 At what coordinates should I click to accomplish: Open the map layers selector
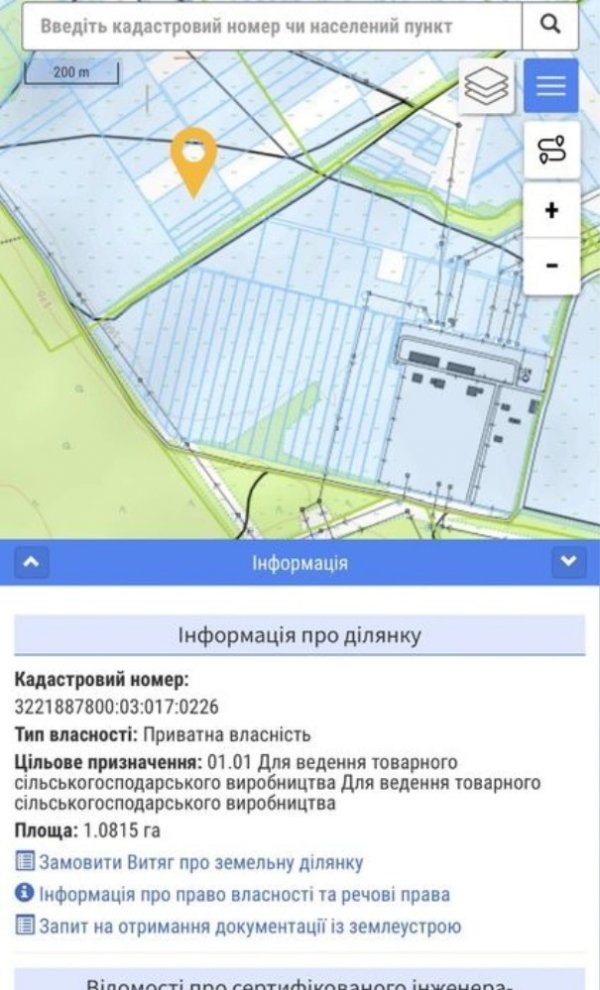(487, 86)
